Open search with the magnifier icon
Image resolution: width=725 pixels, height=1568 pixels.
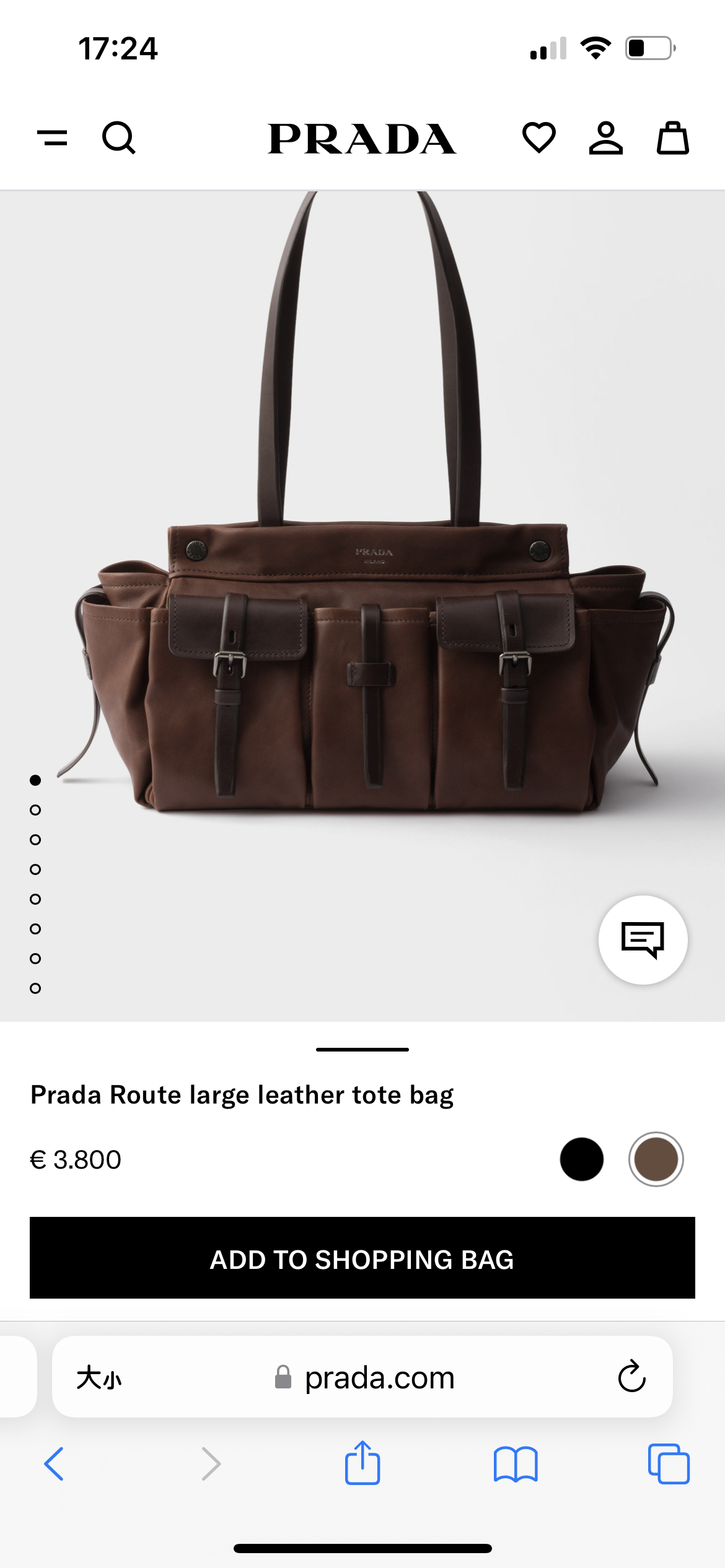coord(119,137)
